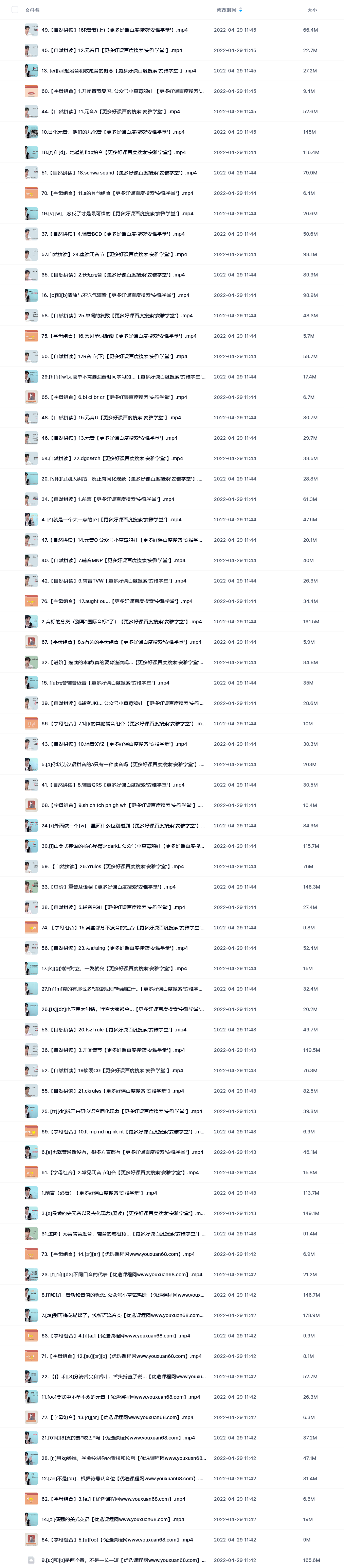This screenshot has width=344, height=1568.
Task: Open 43.【自然拼读】10.辅音XYZ file
Action: [x=114, y=744]
